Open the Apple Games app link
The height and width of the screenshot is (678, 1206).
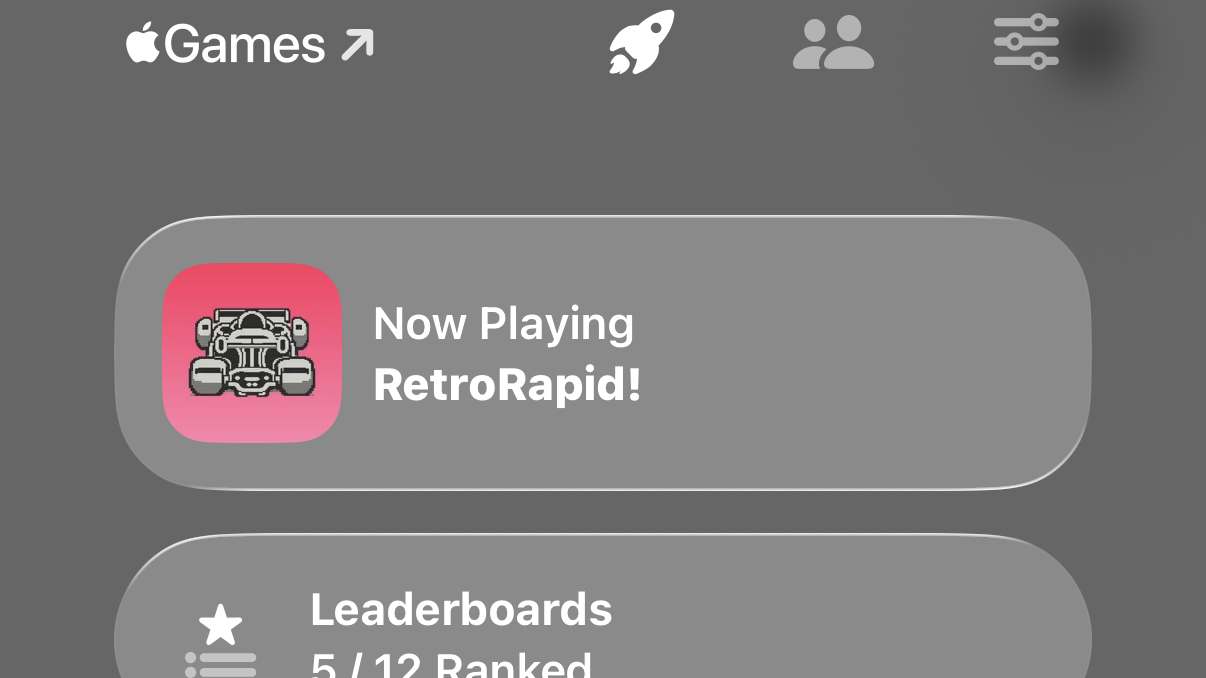pyautogui.click(x=249, y=45)
